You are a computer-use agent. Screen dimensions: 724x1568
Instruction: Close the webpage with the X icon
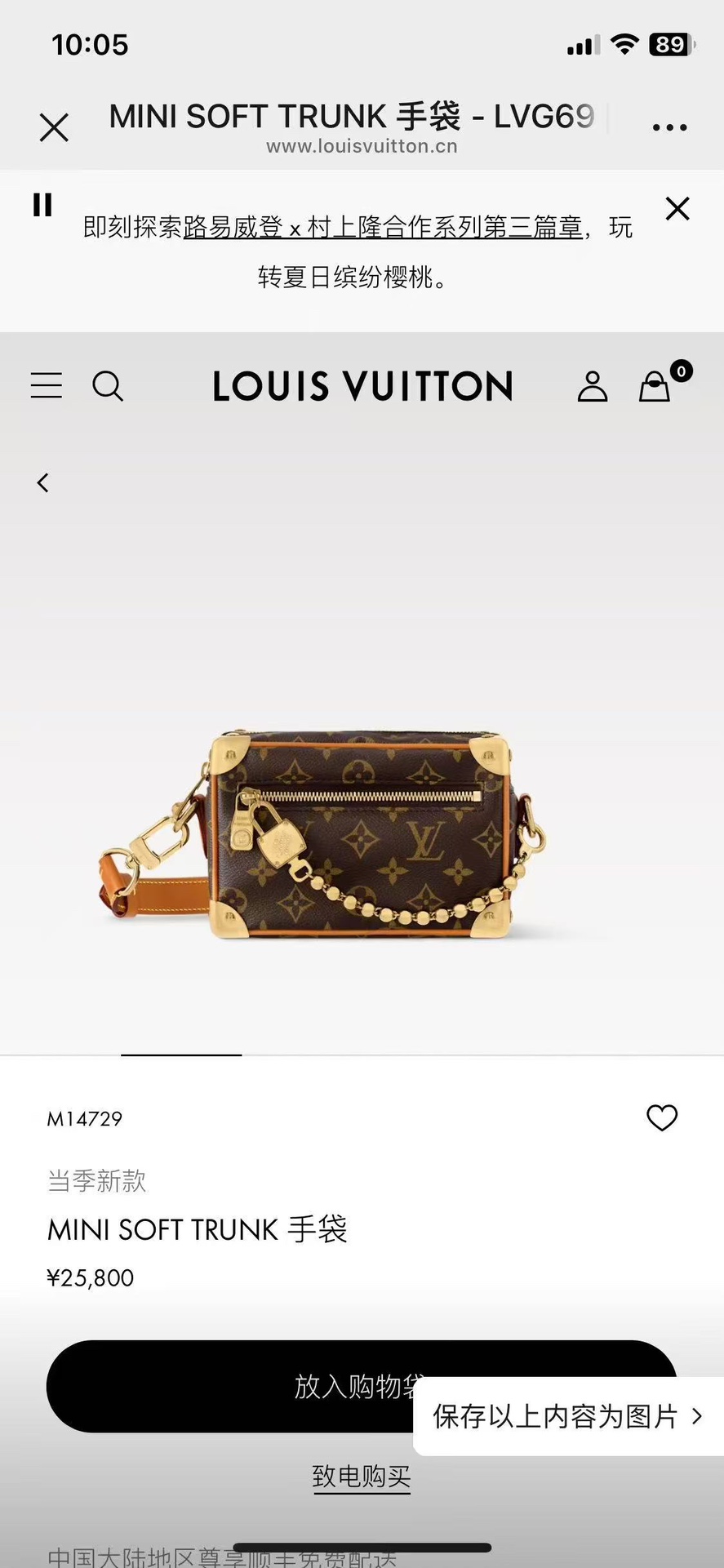[54, 127]
